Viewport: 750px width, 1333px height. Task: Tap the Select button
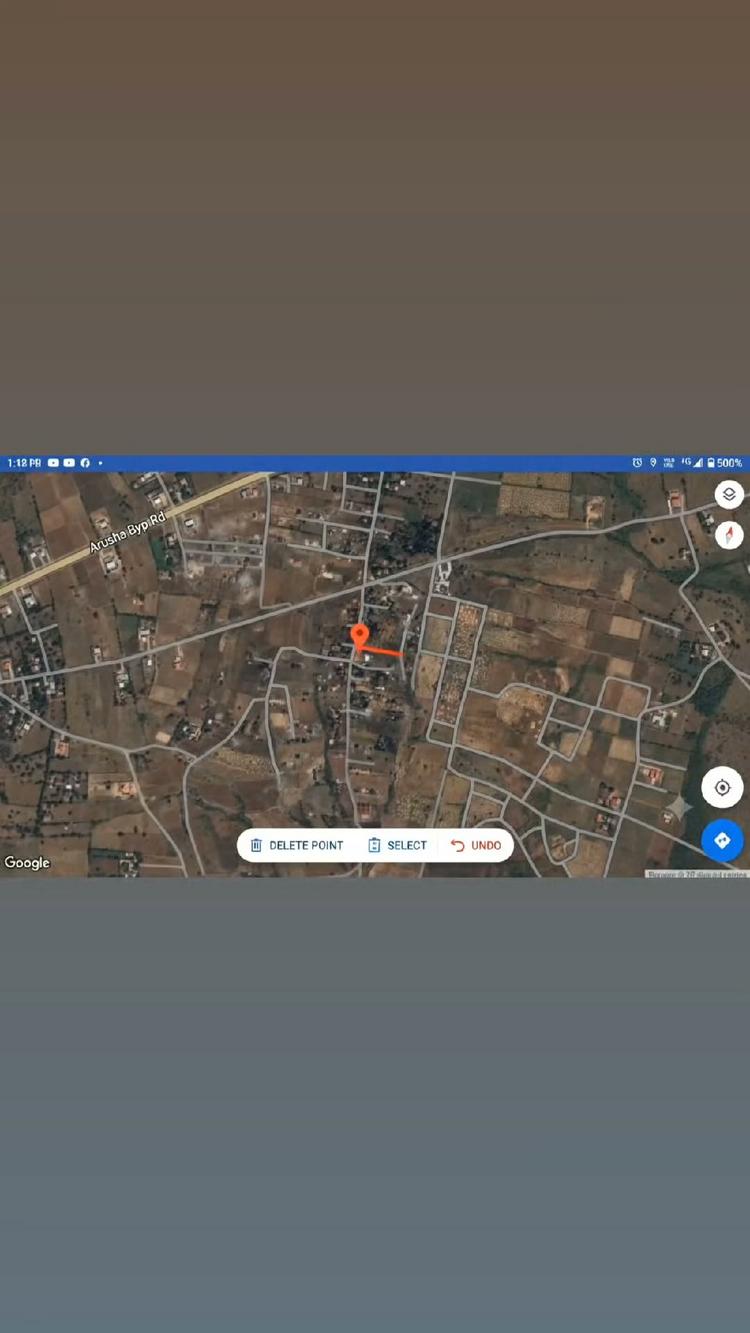click(x=397, y=845)
